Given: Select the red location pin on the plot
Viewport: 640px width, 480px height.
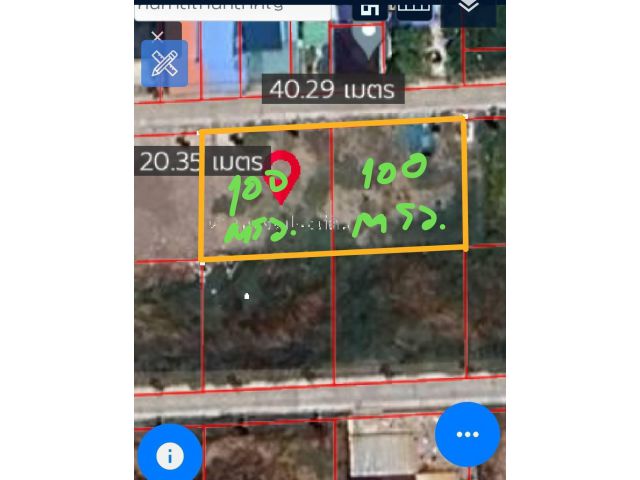Looking at the screenshot, I should (x=284, y=174).
